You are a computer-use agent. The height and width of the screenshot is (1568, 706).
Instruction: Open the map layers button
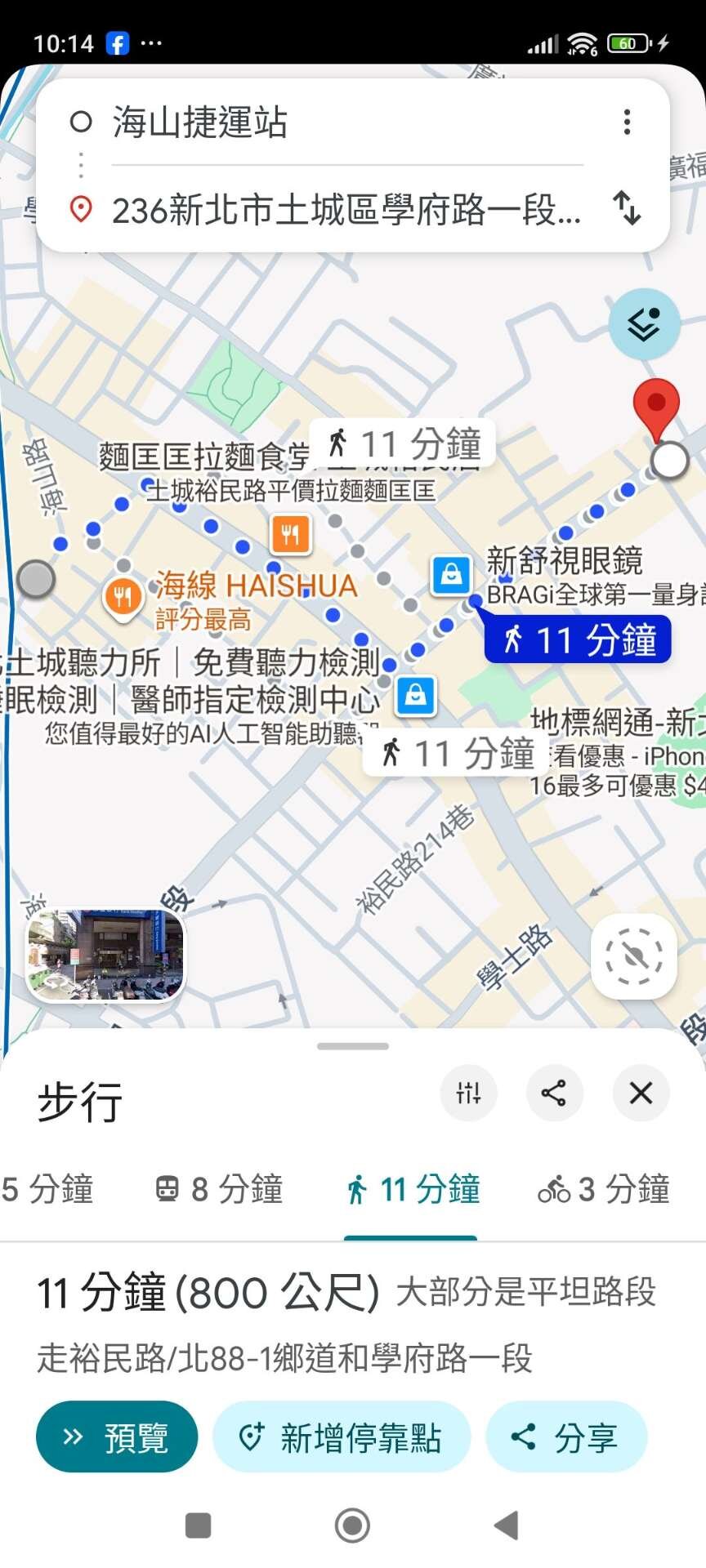[644, 325]
